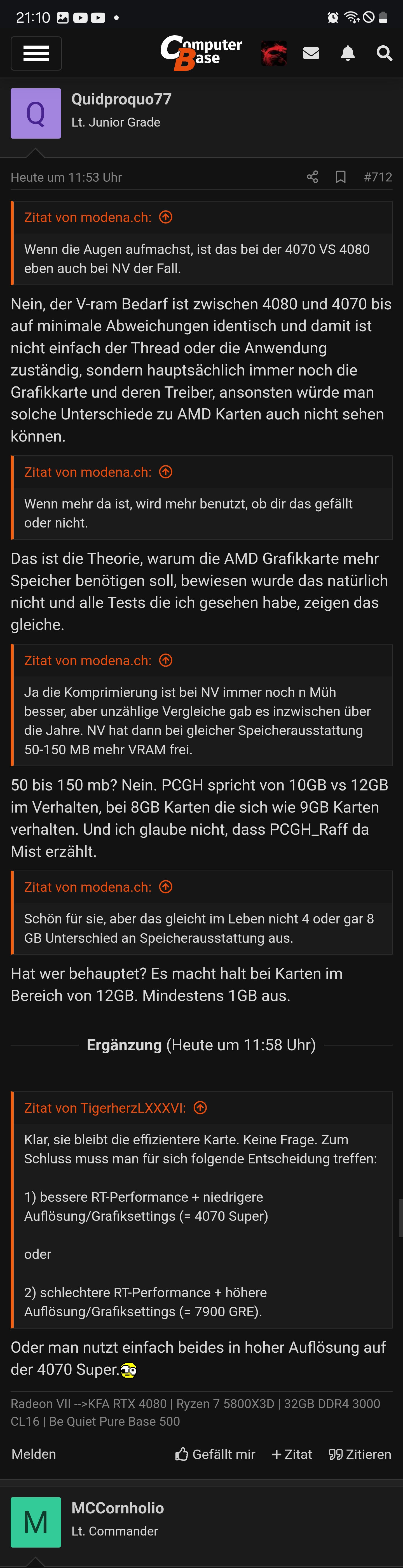Open MCCornholio's profile

pyautogui.click(x=118, y=1508)
